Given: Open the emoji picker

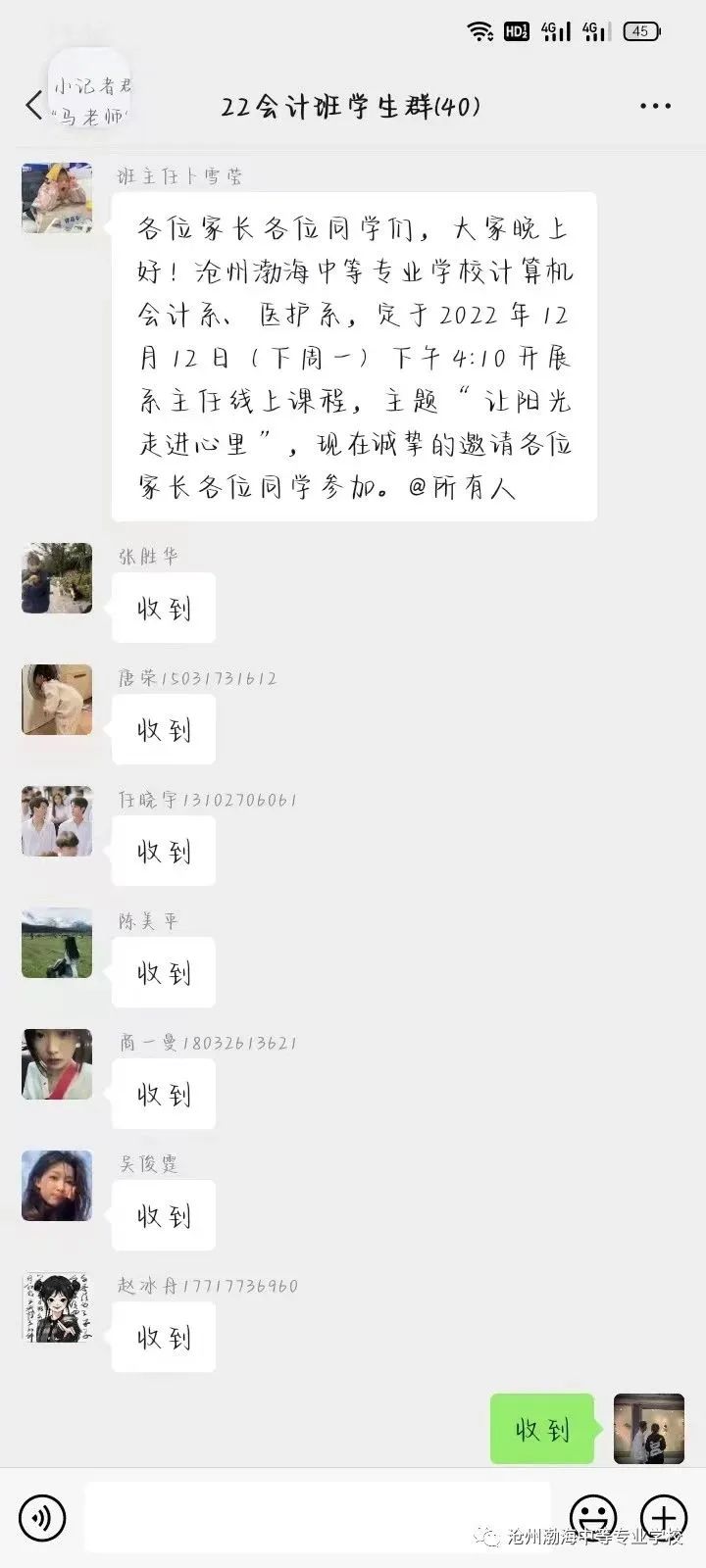Looking at the screenshot, I should [x=593, y=1517].
